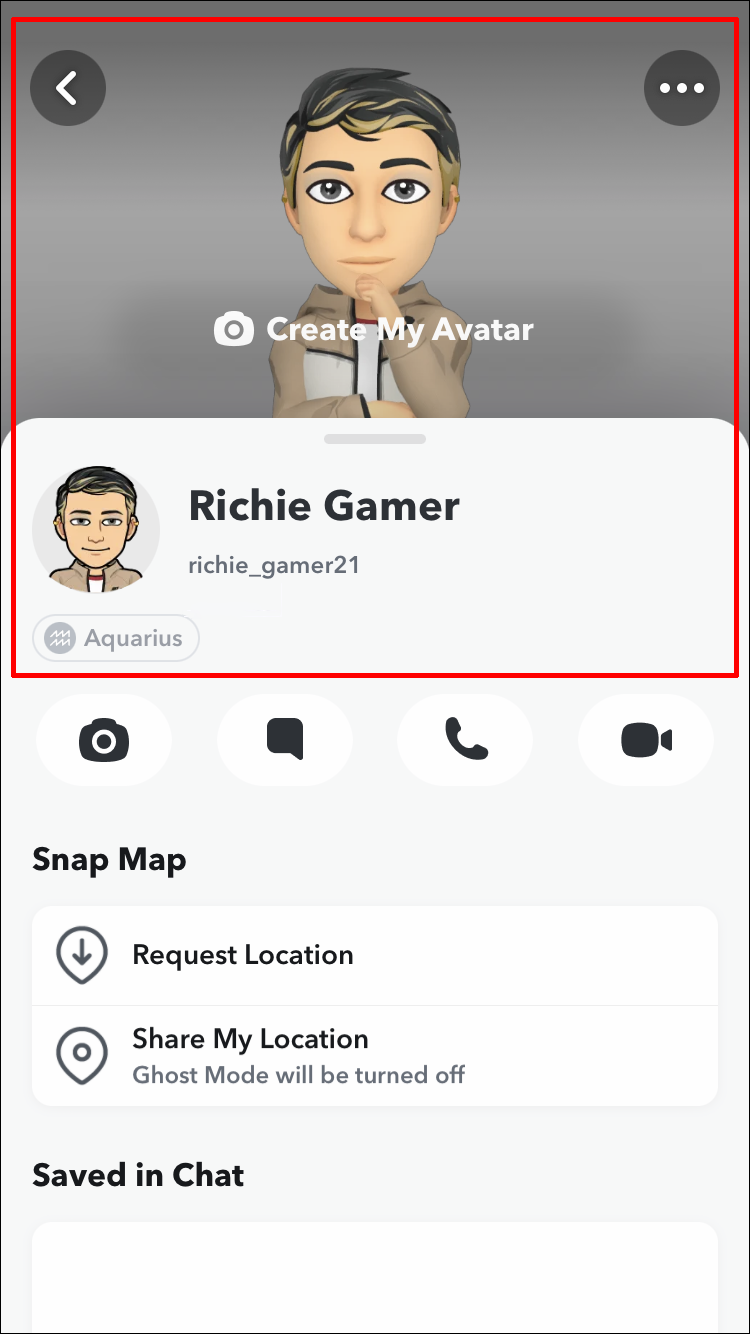This screenshot has height=1334, width=750.
Task: Tap the Aquarius zodiac chip
Action: 116,638
